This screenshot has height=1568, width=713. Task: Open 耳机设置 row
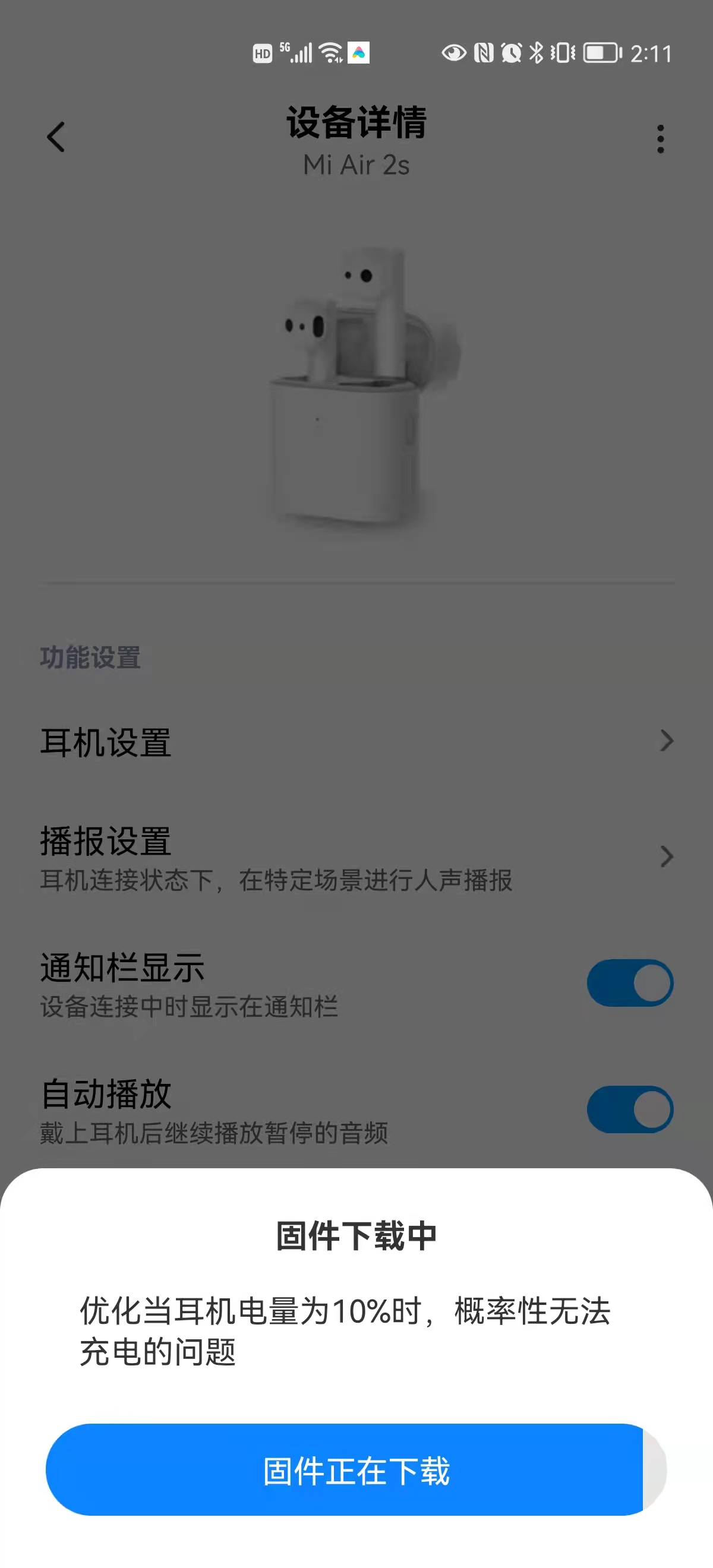point(356,742)
